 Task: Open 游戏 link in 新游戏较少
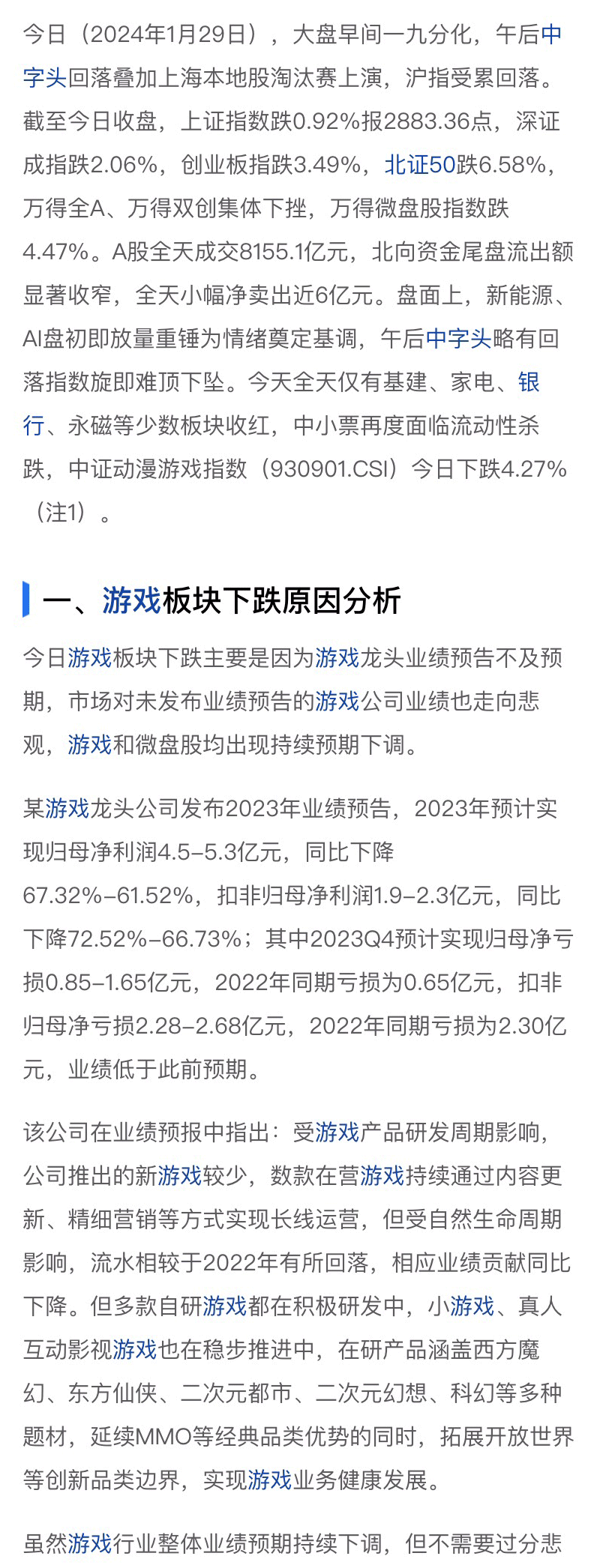tap(179, 1176)
